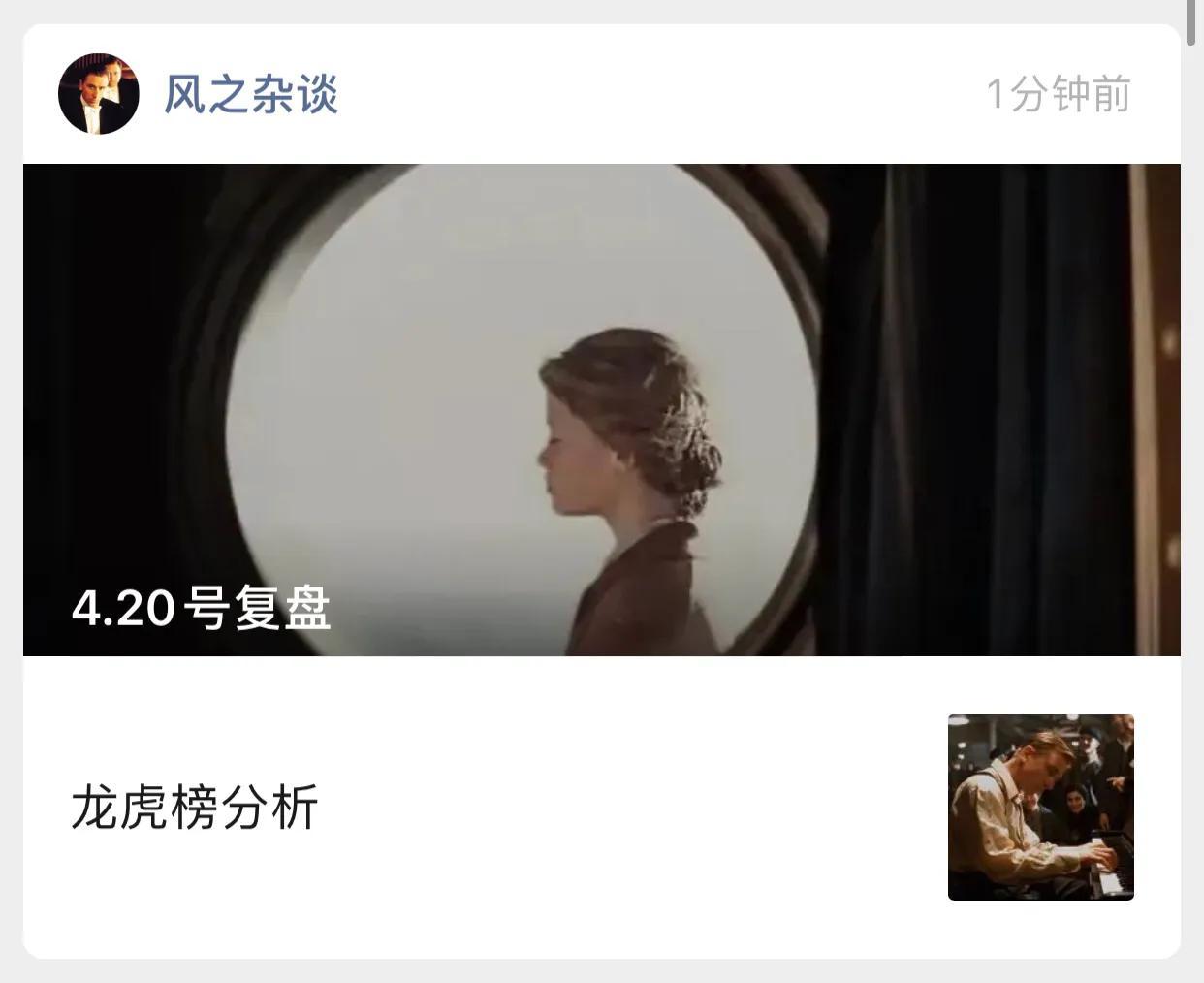
Task: Open the 4.20号复盘 article cover
Action: coord(601,409)
